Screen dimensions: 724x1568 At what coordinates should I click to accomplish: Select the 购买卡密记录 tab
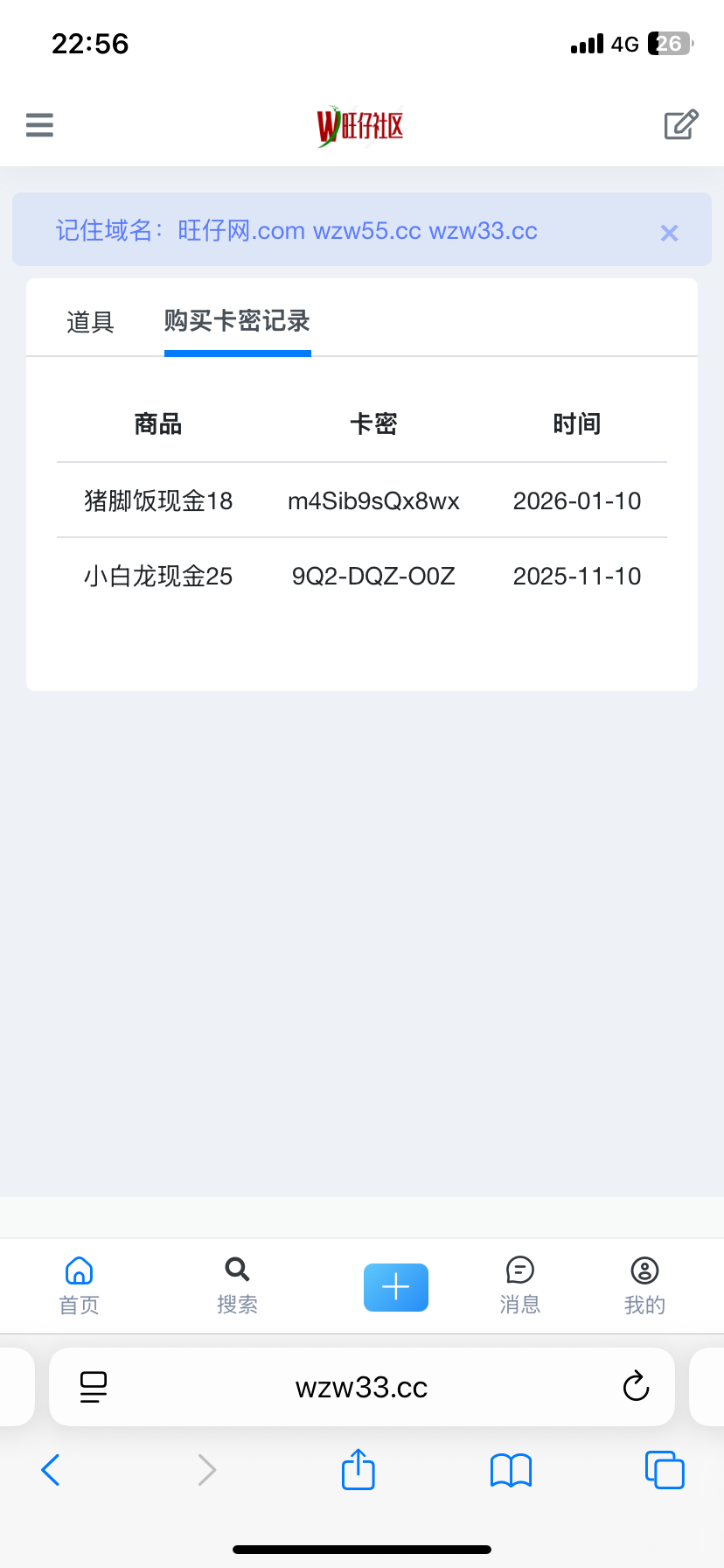tap(237, 321)
